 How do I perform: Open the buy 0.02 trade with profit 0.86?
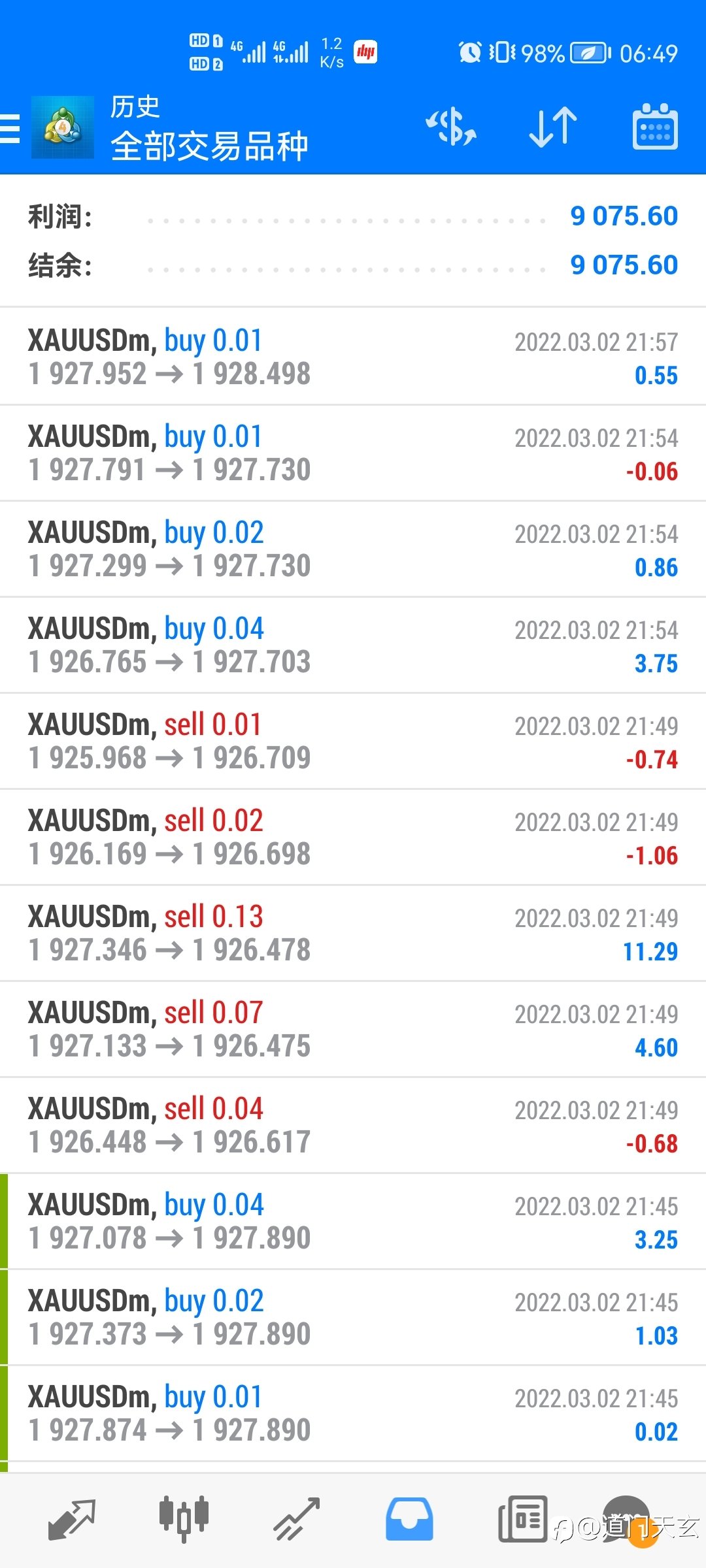353,549
